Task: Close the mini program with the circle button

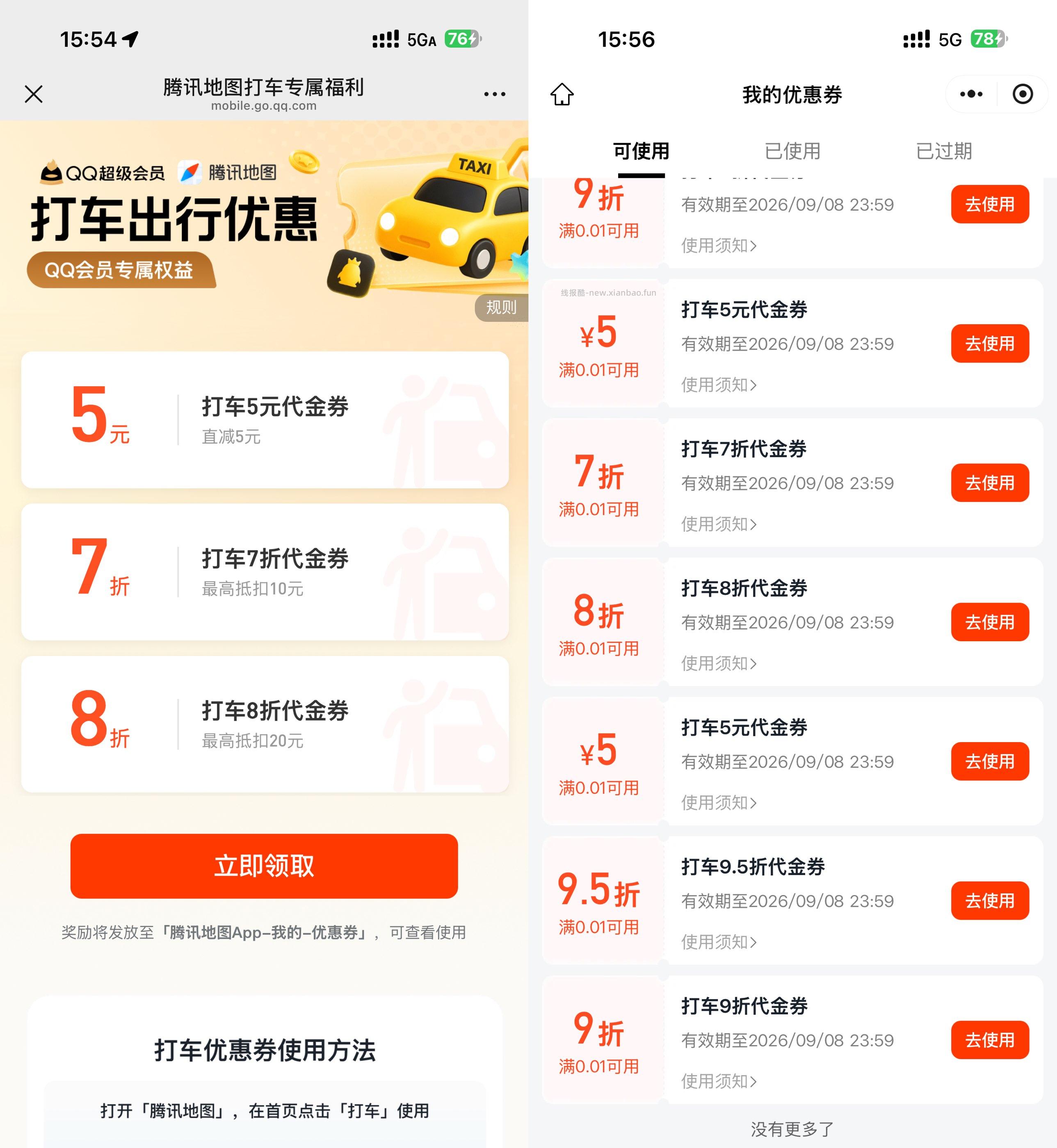Action: click(1022, 94)
